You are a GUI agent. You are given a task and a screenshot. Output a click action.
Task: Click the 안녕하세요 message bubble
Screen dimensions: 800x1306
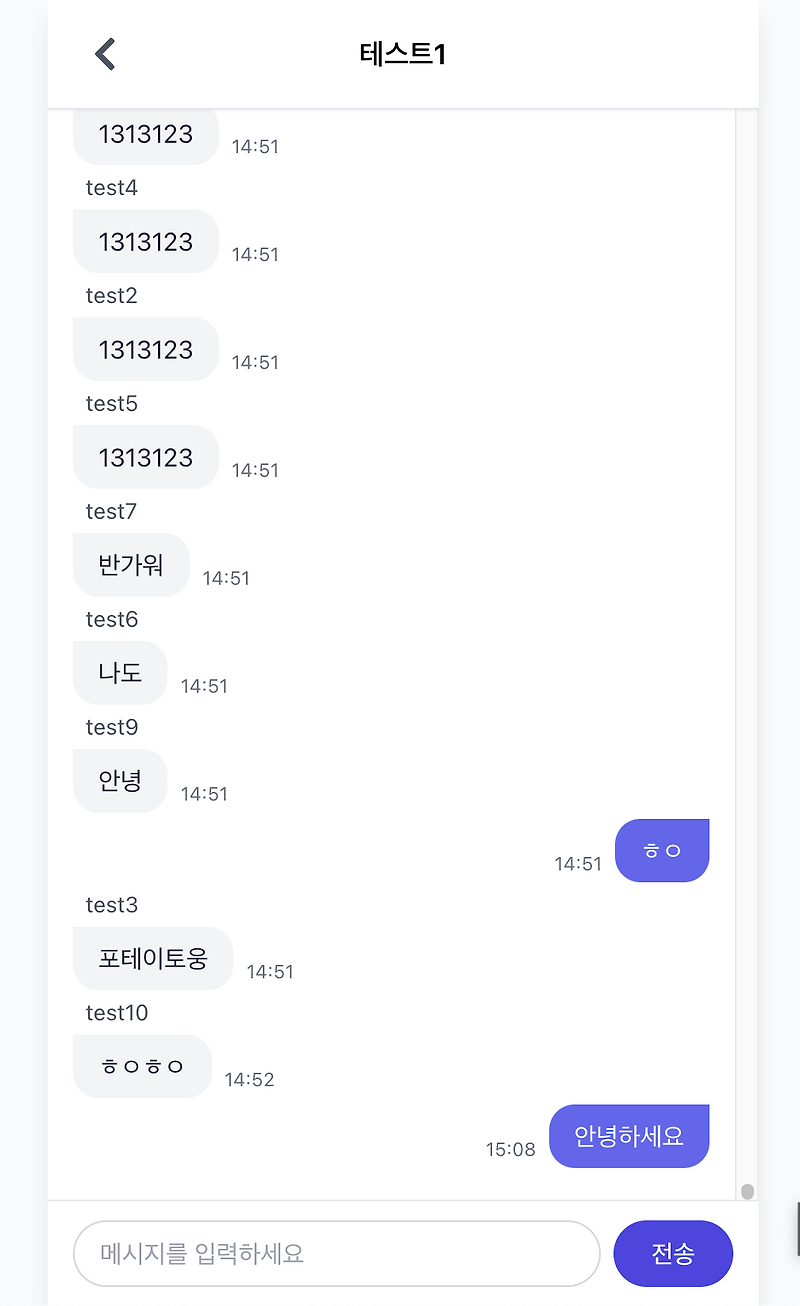coord(628,1136)
